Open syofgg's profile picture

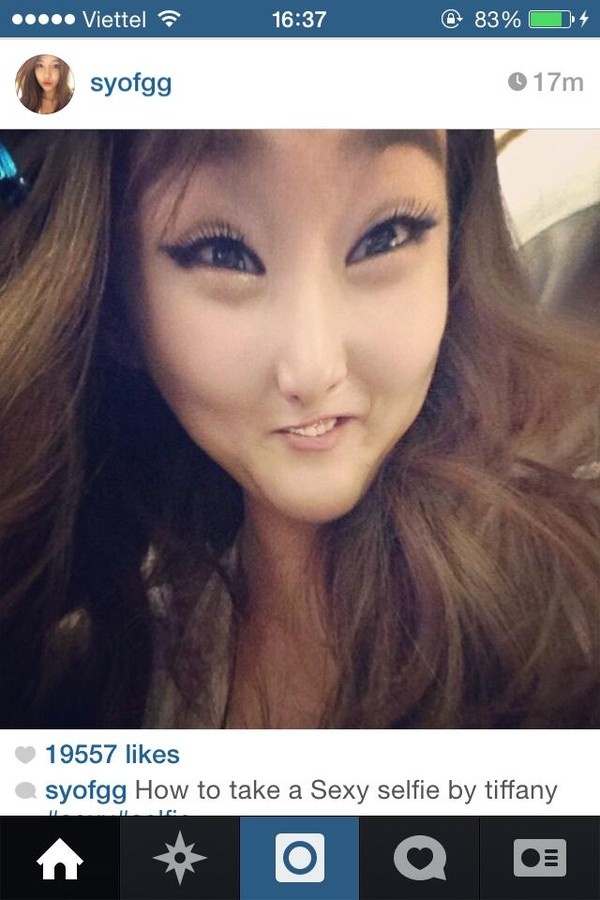[x=45, y=84]
